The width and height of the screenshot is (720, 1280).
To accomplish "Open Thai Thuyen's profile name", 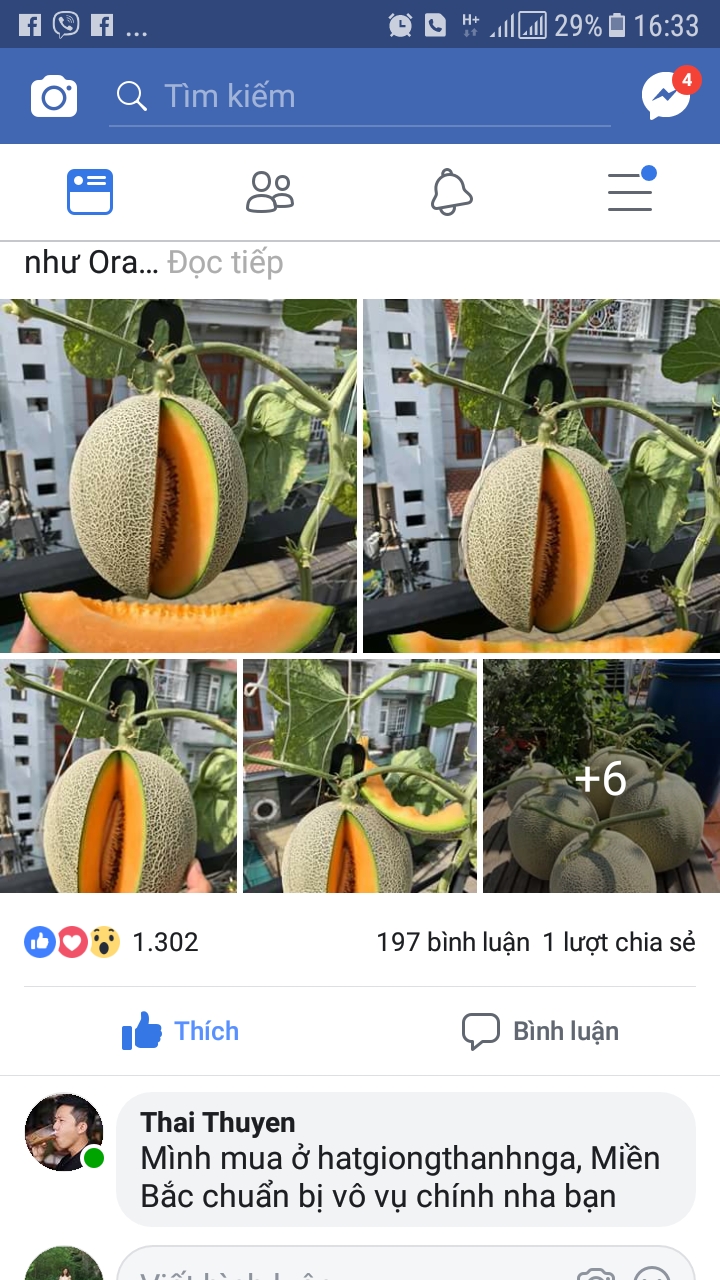I will coord(218,1122).
